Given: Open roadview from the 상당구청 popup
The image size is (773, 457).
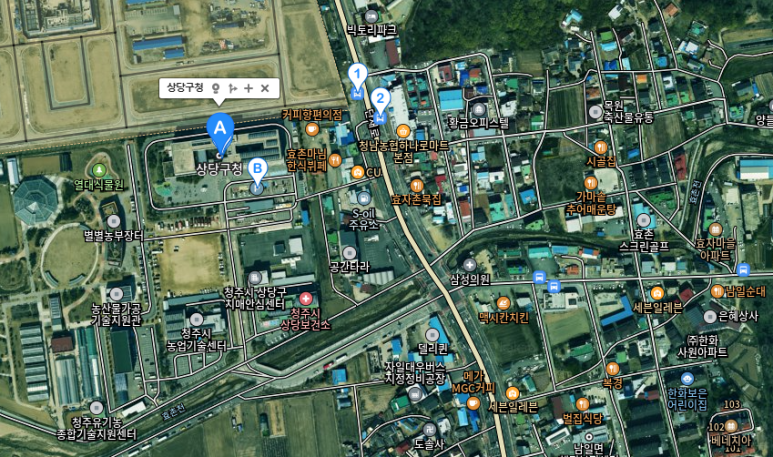Looking at the screenshot, I should click(x=216, y=89).
